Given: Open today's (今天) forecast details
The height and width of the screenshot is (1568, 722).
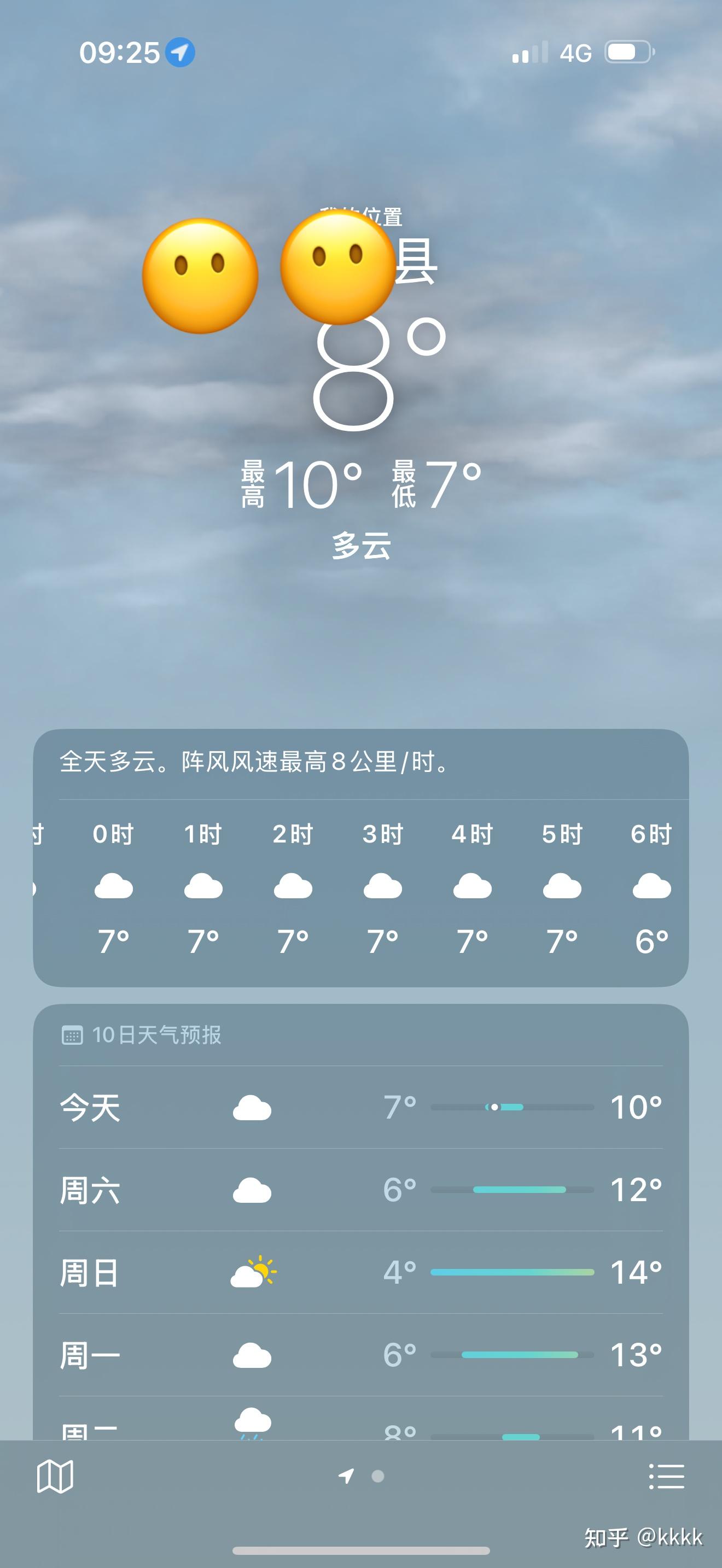Looking at the screenshot, I should pos(360,1107).
